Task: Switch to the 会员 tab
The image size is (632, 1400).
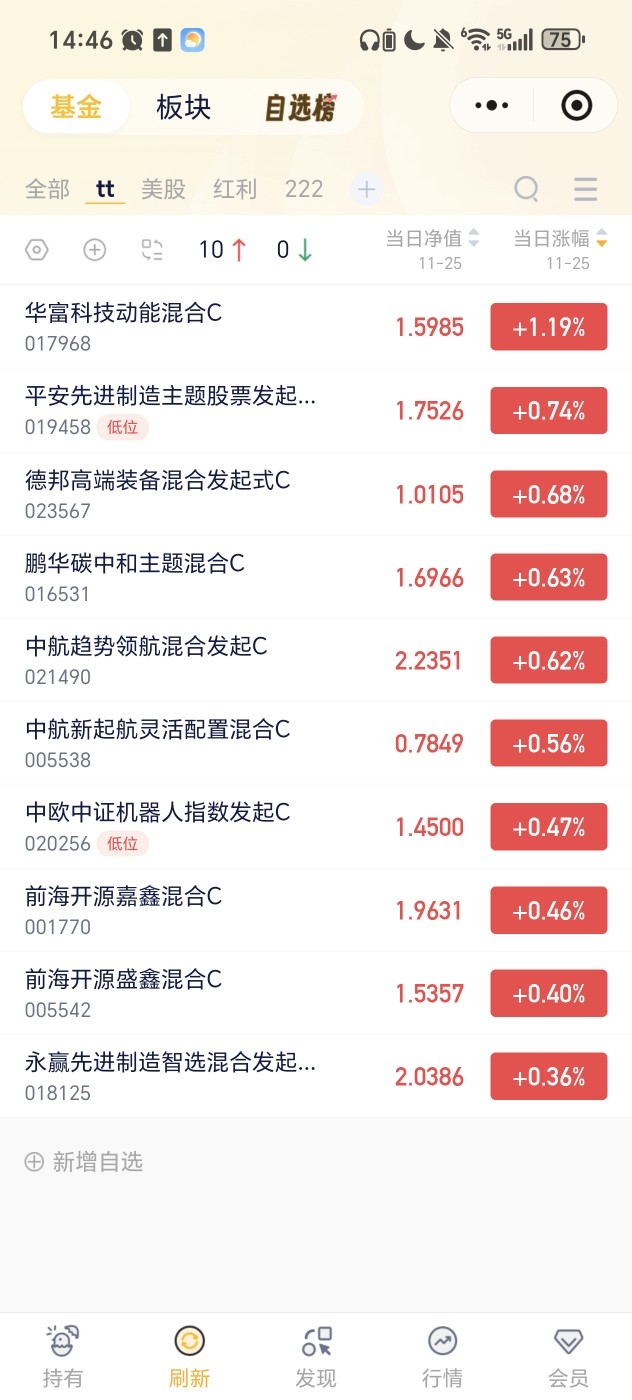Action: pyautogui.click(x=568, y=1356)
